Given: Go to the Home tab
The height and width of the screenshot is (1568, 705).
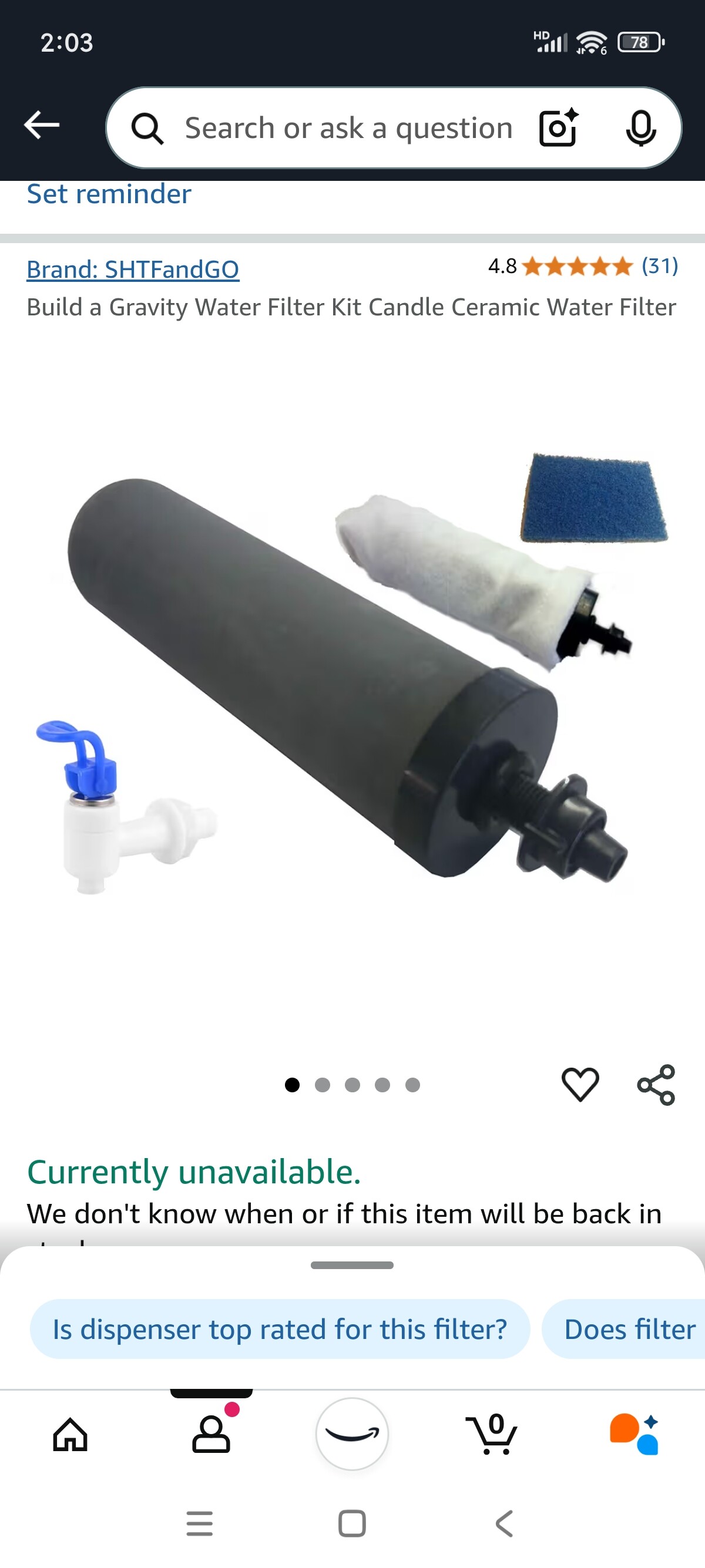Looking at the screenshot, I should [x=70, y=1435].
